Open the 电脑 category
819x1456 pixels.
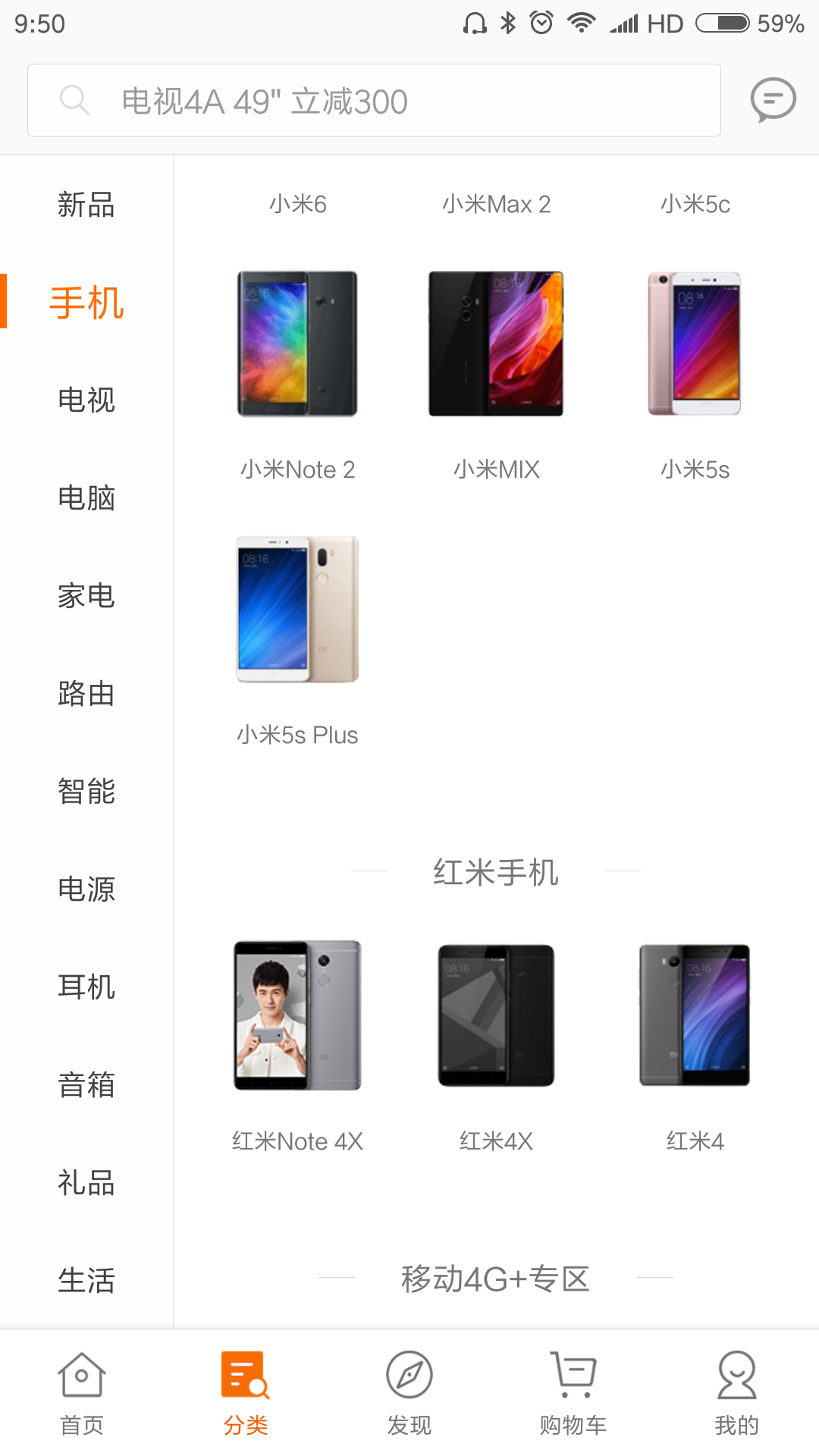pyautogui.click(x=86, y=497)
